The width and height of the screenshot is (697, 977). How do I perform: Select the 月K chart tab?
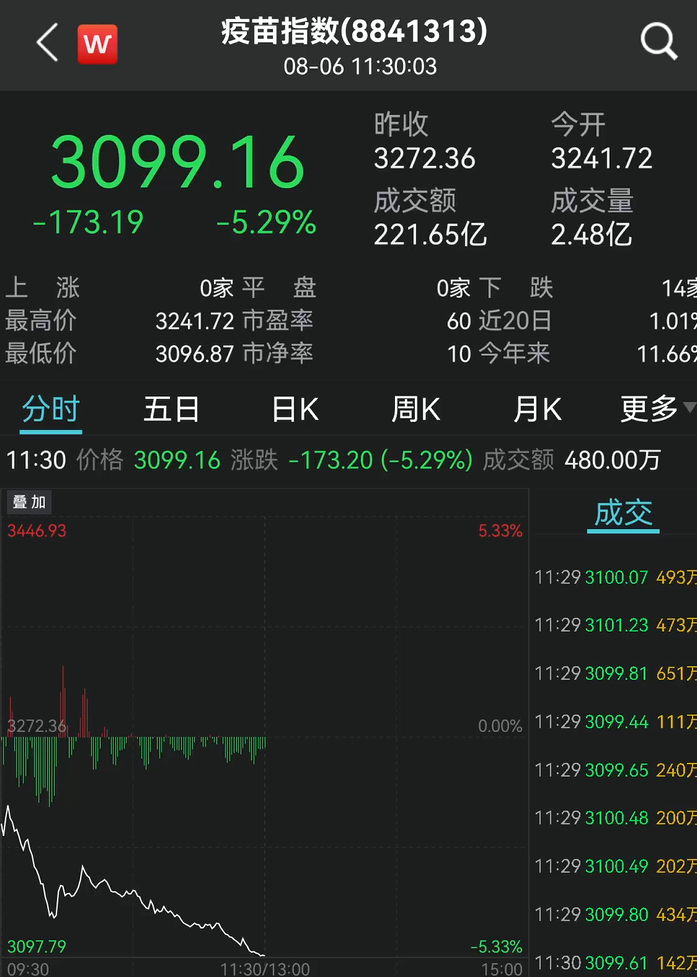[537, 409]
